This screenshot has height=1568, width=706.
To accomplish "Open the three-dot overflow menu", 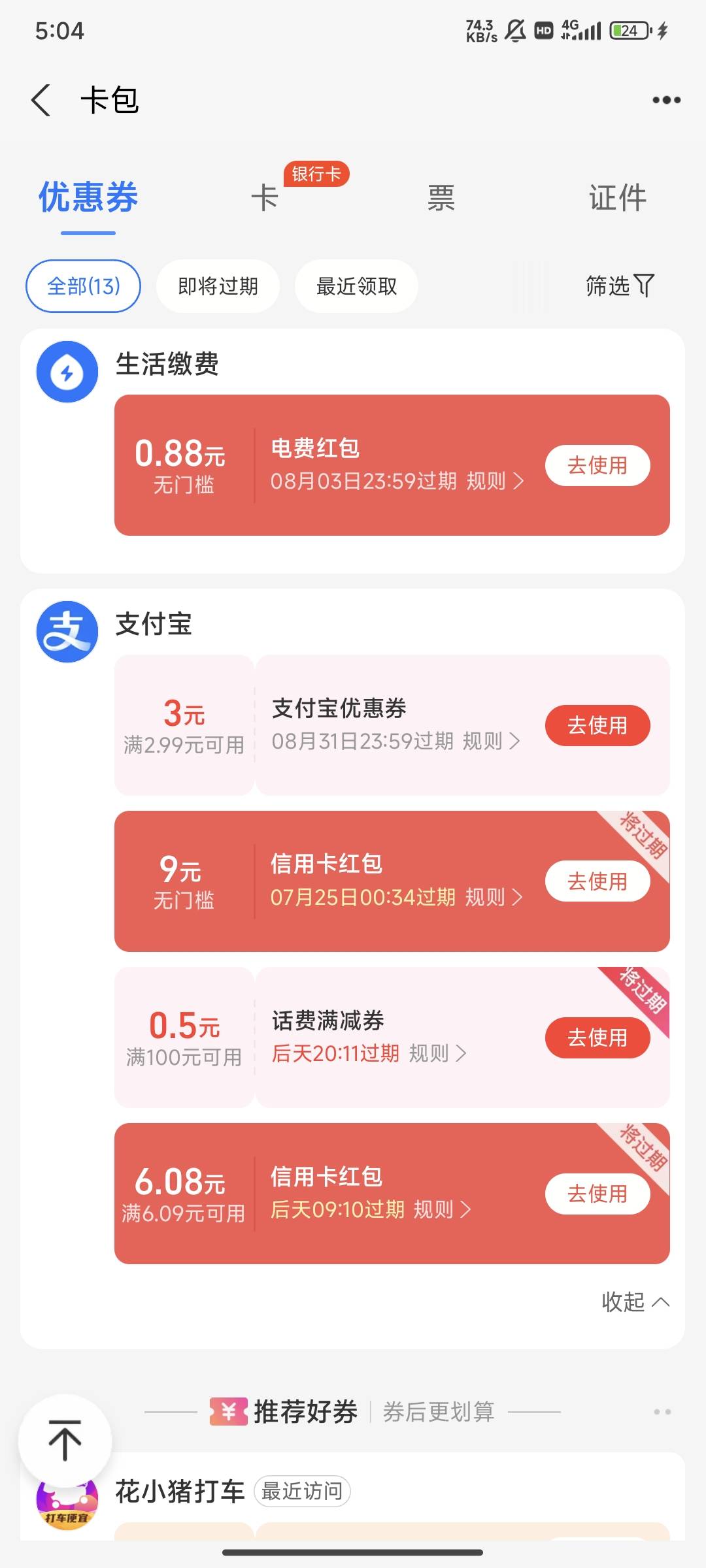I will point(666,100).
